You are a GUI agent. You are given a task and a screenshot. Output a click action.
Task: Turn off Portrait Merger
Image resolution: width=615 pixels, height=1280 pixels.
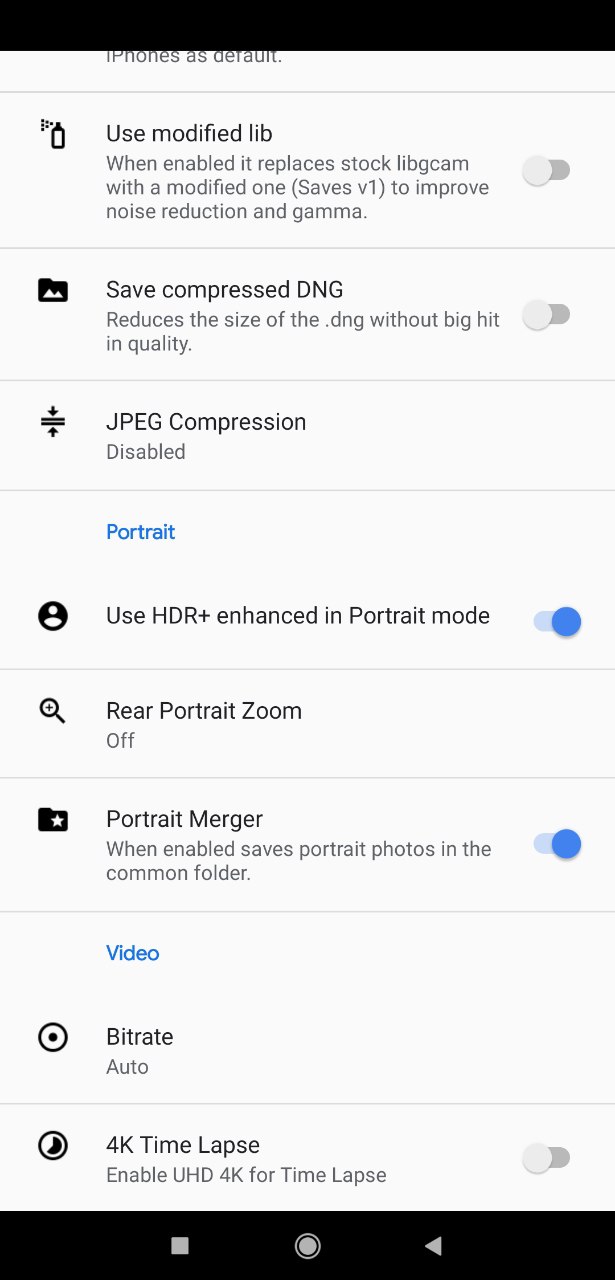click(x=557, y=844)
